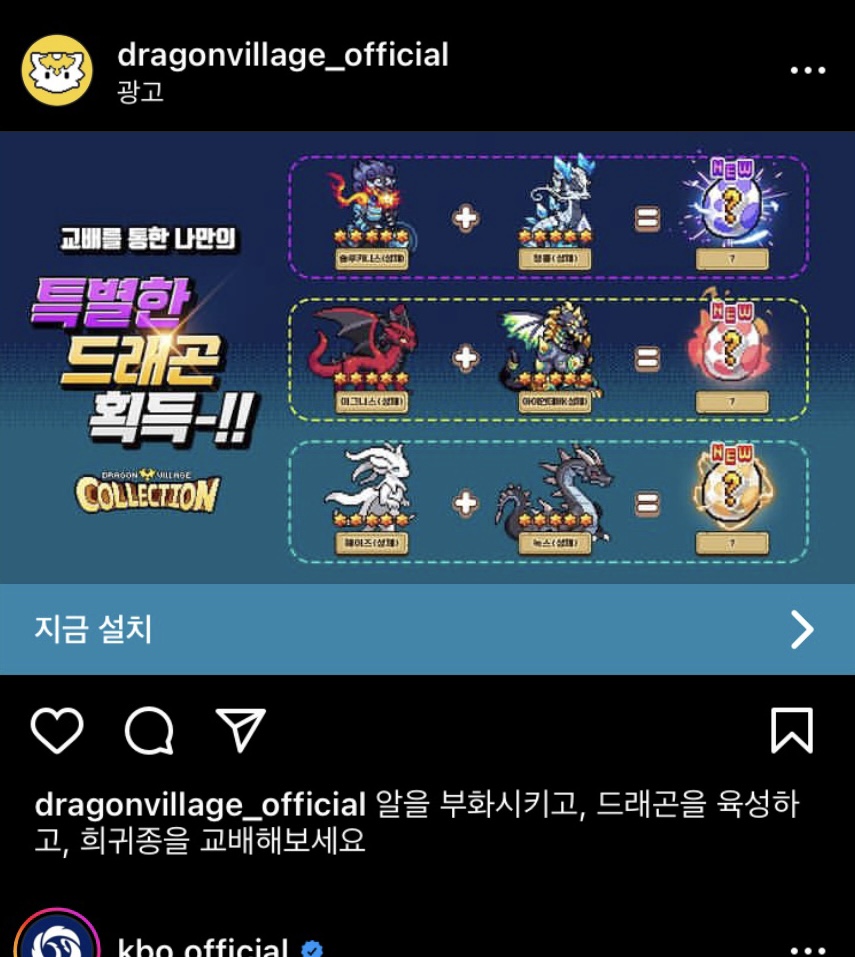Open comments on the dragonvillage_official post
The width and height of the screenshot is (855, 957).
[149, 730]
